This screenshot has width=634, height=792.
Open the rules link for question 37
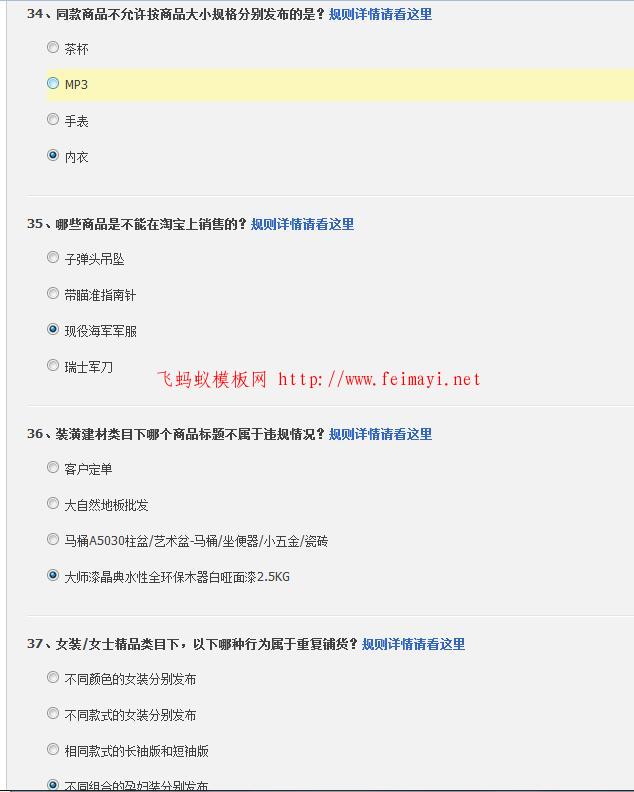413,644
